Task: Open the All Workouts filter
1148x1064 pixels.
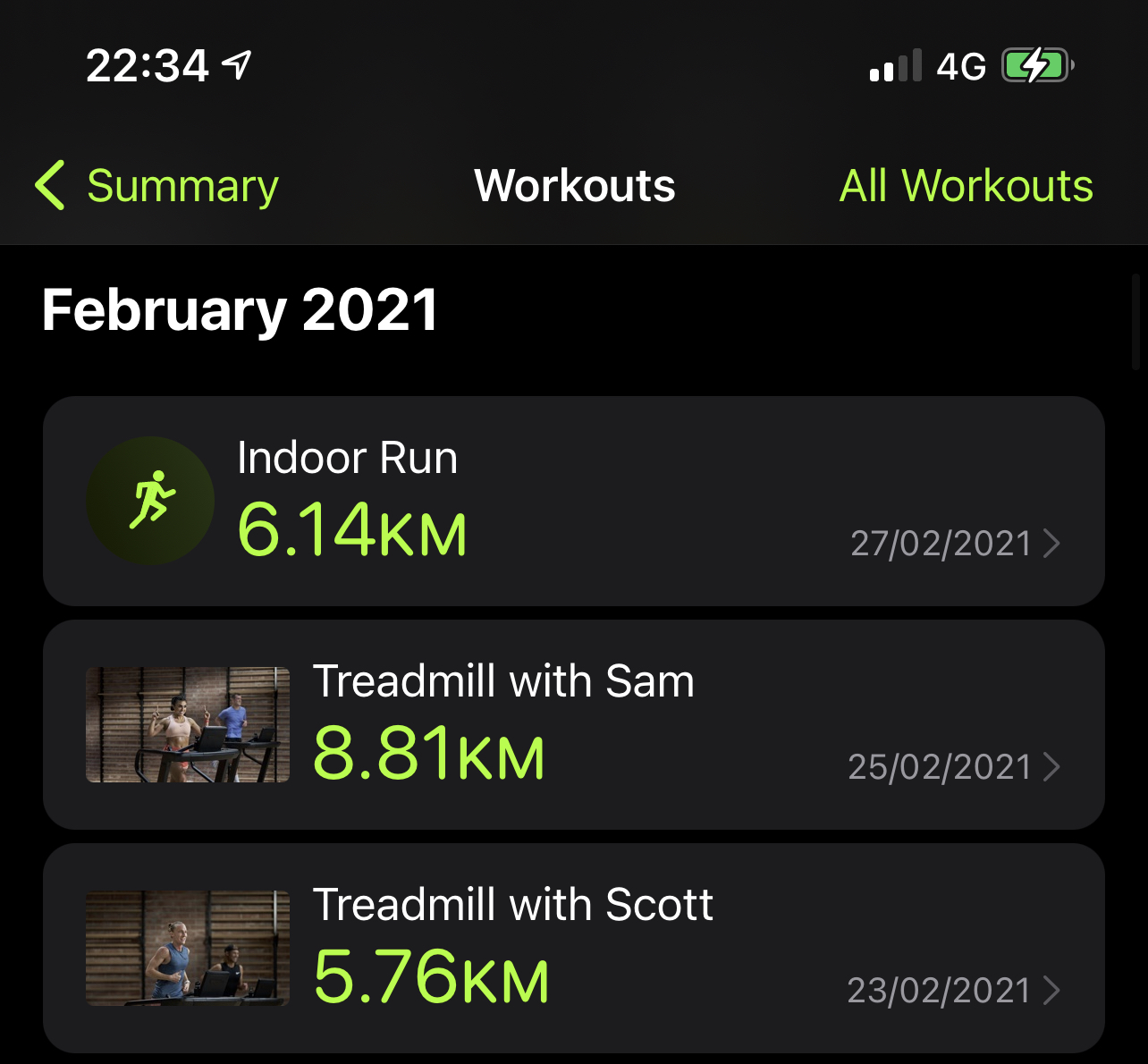Action: tap(966, 186)
